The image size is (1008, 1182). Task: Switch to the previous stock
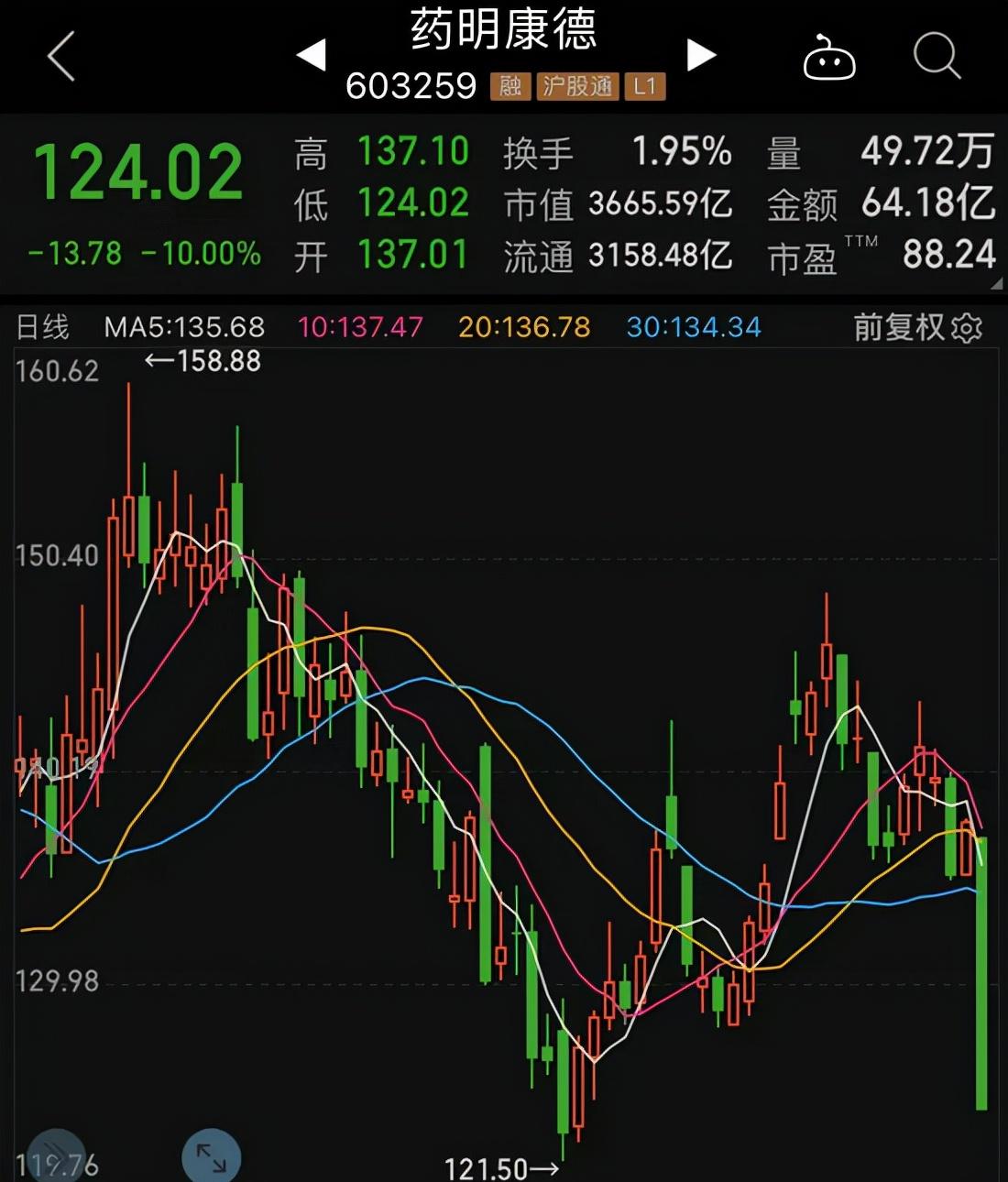click(x=312, y=55)
